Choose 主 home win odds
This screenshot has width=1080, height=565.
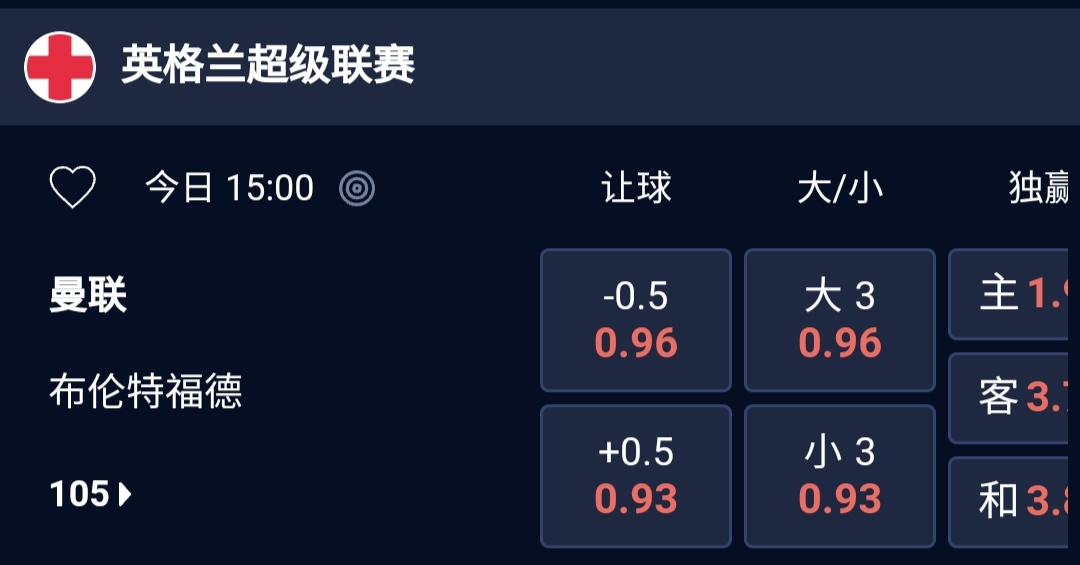point(1012,295)
